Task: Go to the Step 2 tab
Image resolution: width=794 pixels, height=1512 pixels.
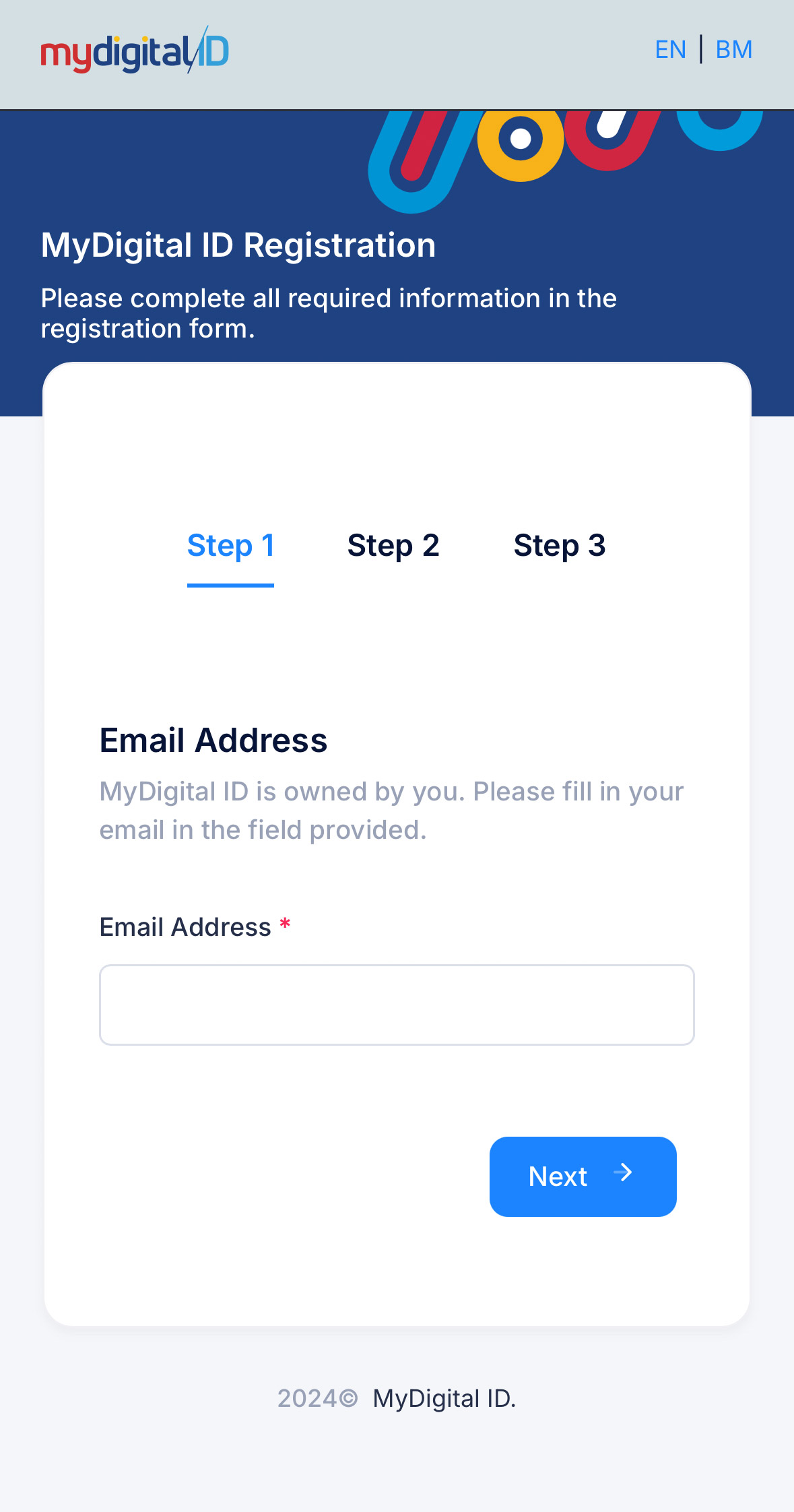Action: point(393,546)
